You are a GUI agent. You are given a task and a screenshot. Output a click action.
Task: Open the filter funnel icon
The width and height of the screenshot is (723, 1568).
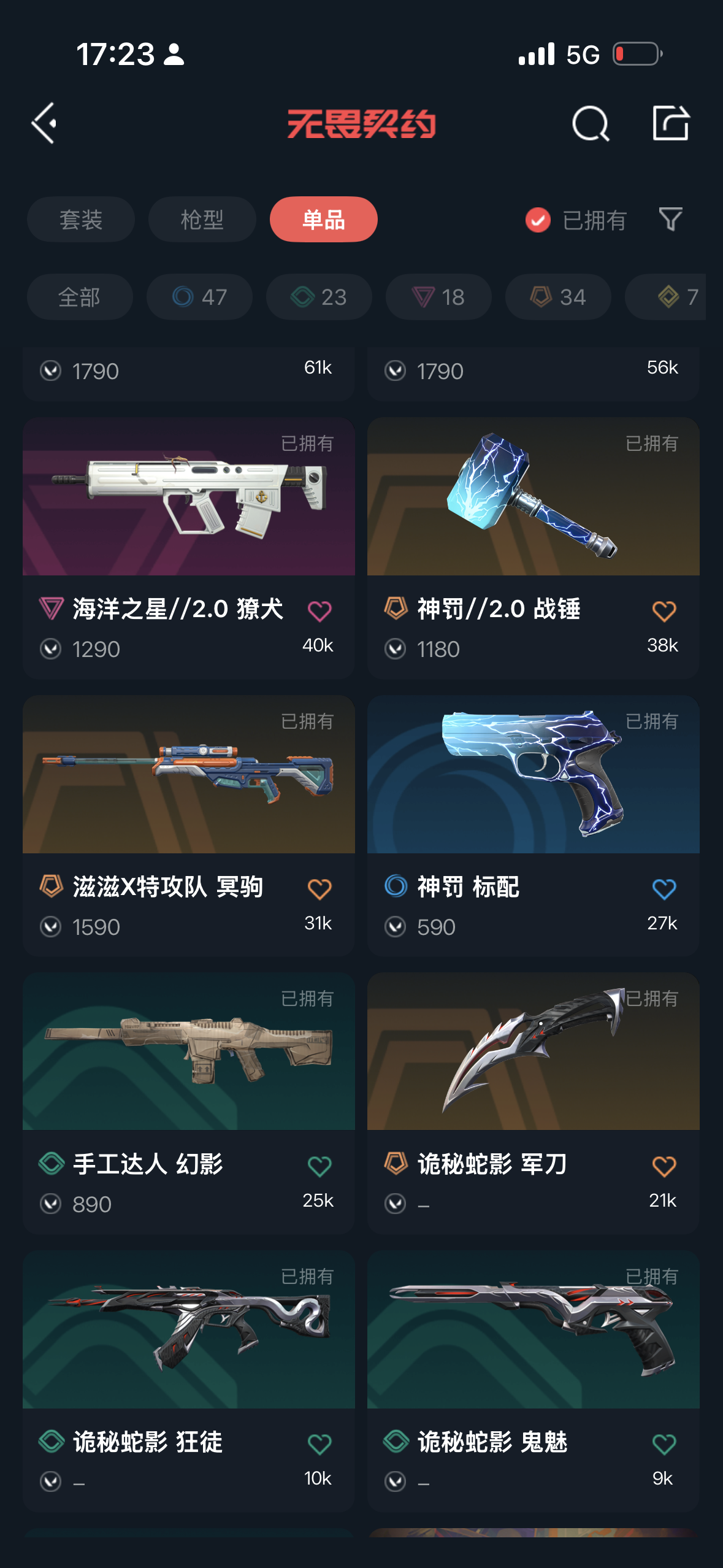coord(670,219)
